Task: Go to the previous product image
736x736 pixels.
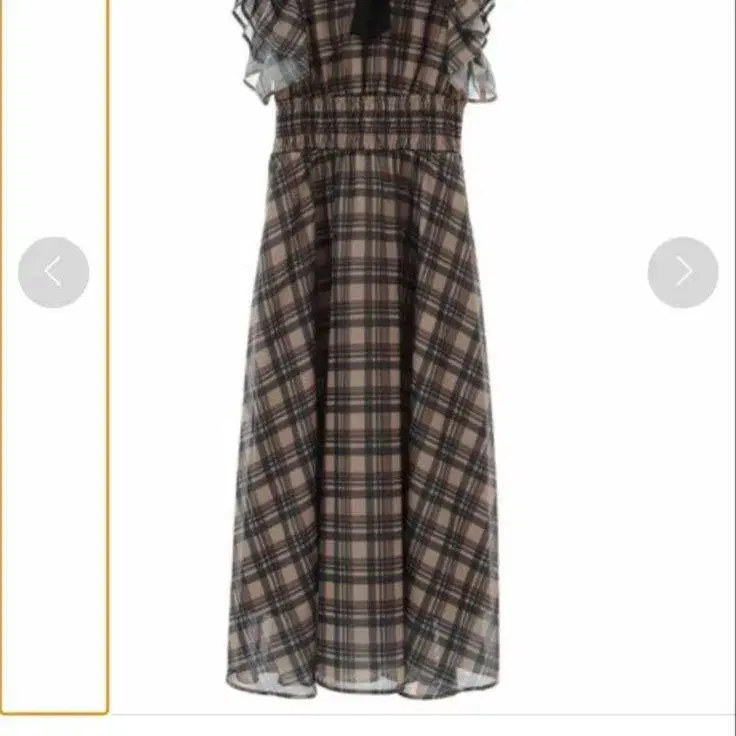Action: tap(54, 272)
